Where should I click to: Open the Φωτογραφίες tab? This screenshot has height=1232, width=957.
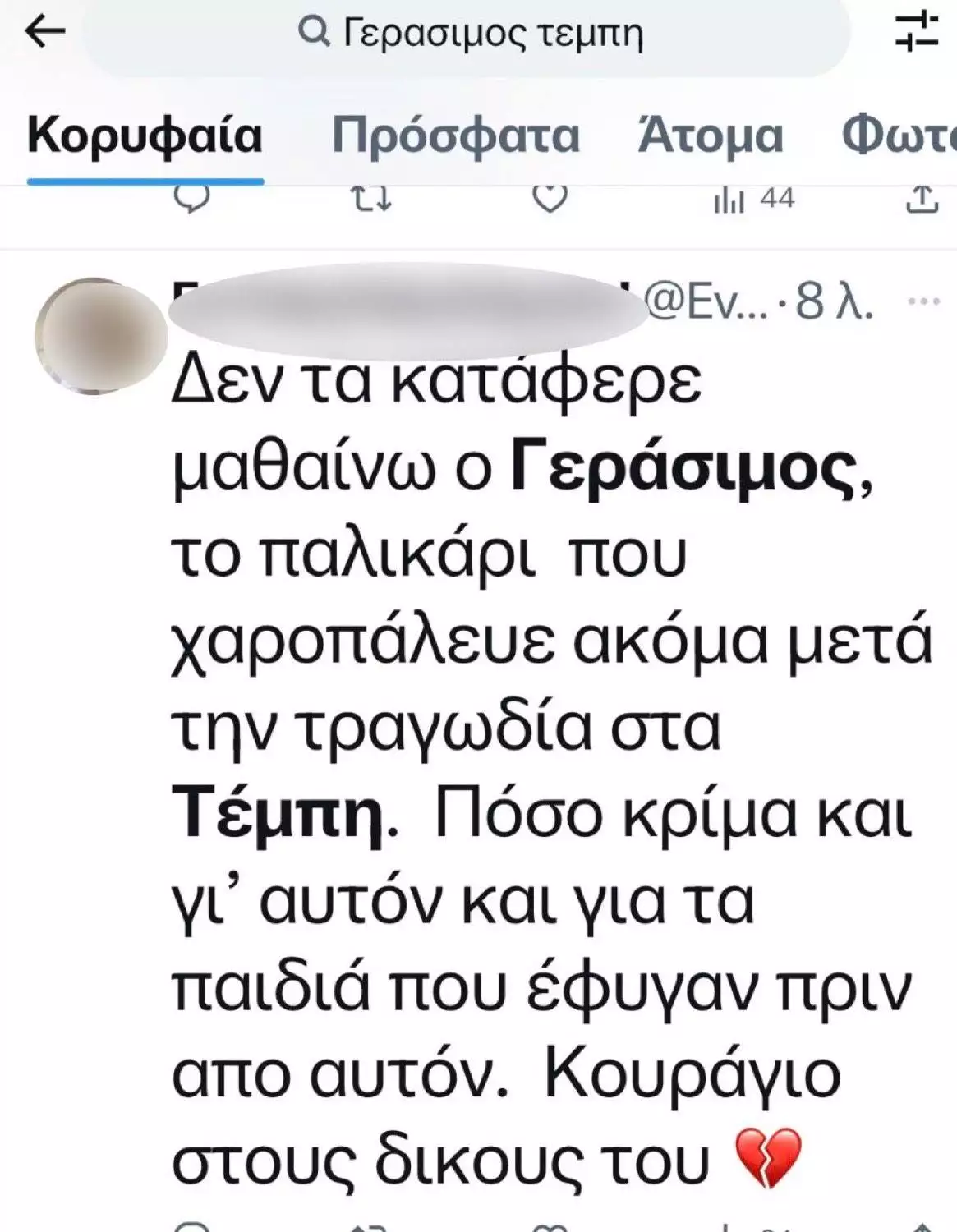(x=899, y=136)
